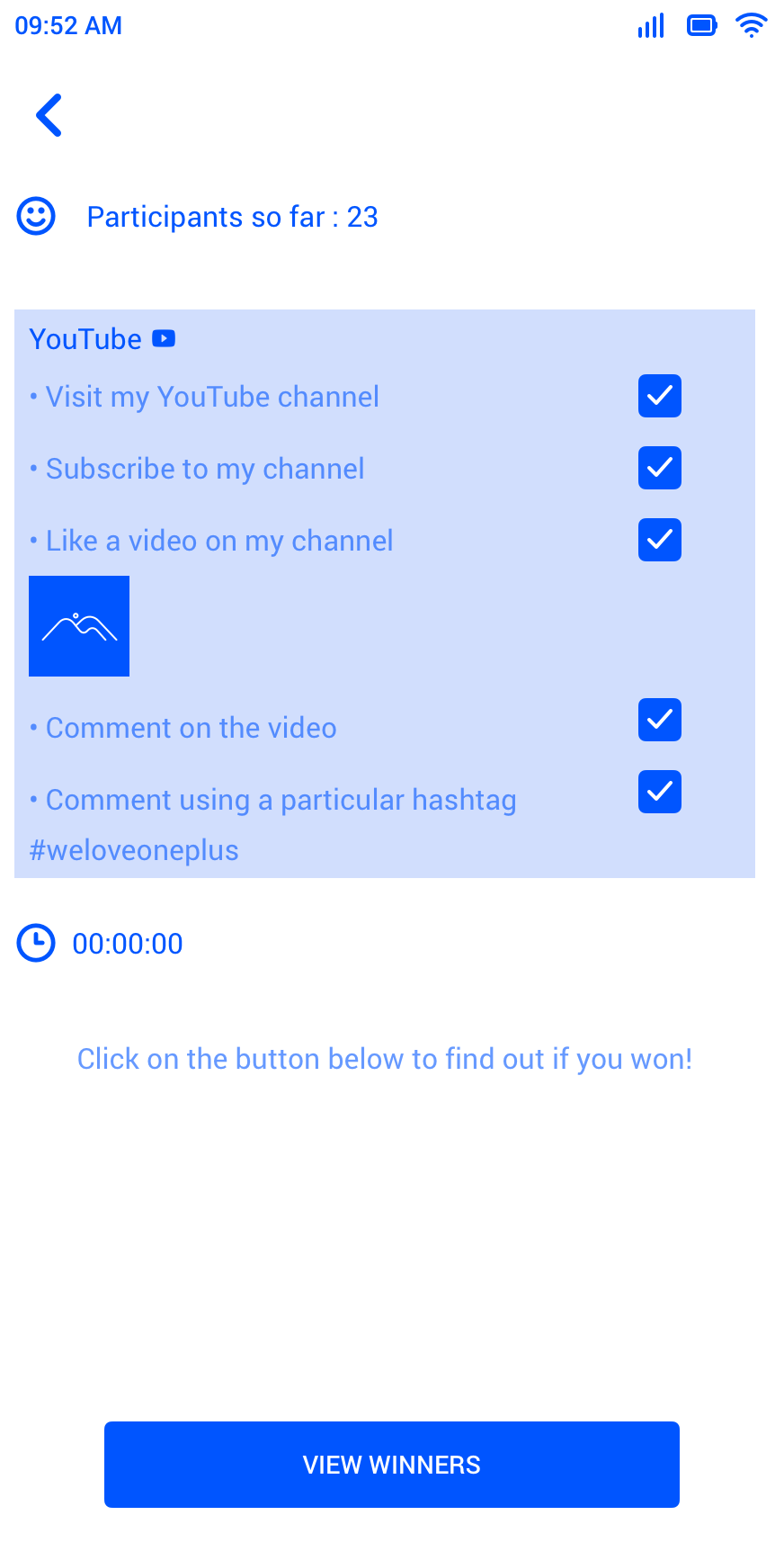Open the video thumbnail image
The image size is (784, 1551).
[x=79, y=626]
